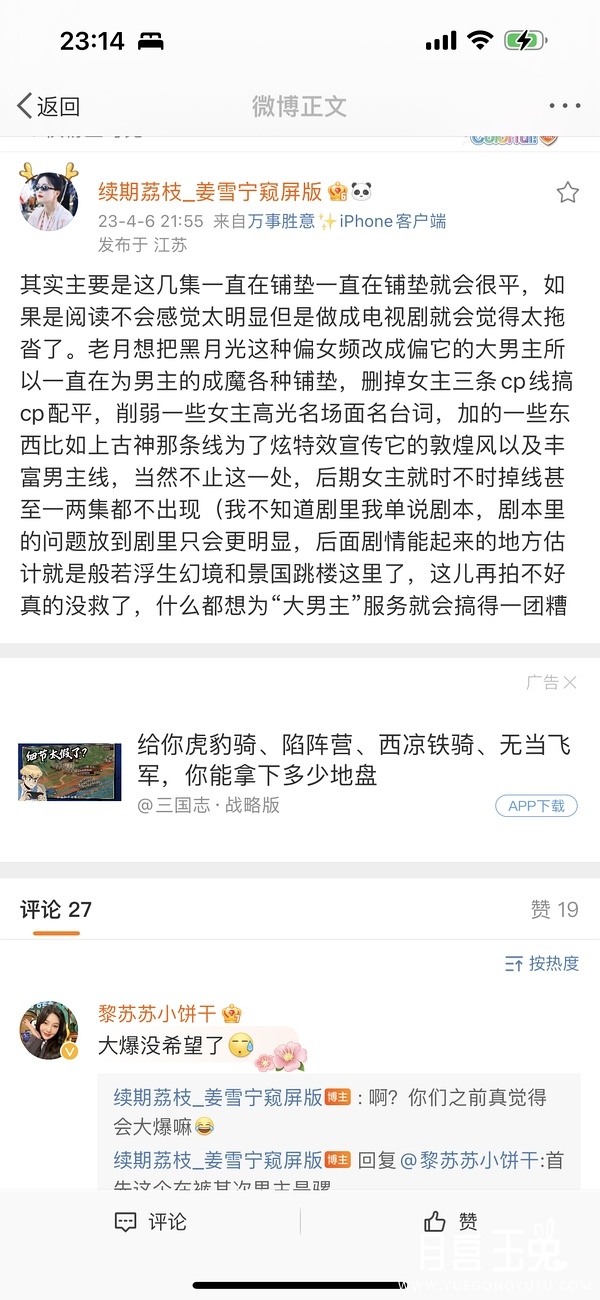Screen dimensions: 600x1300
Task: Favorite this post with the star icon
Action: click(567, 193)
